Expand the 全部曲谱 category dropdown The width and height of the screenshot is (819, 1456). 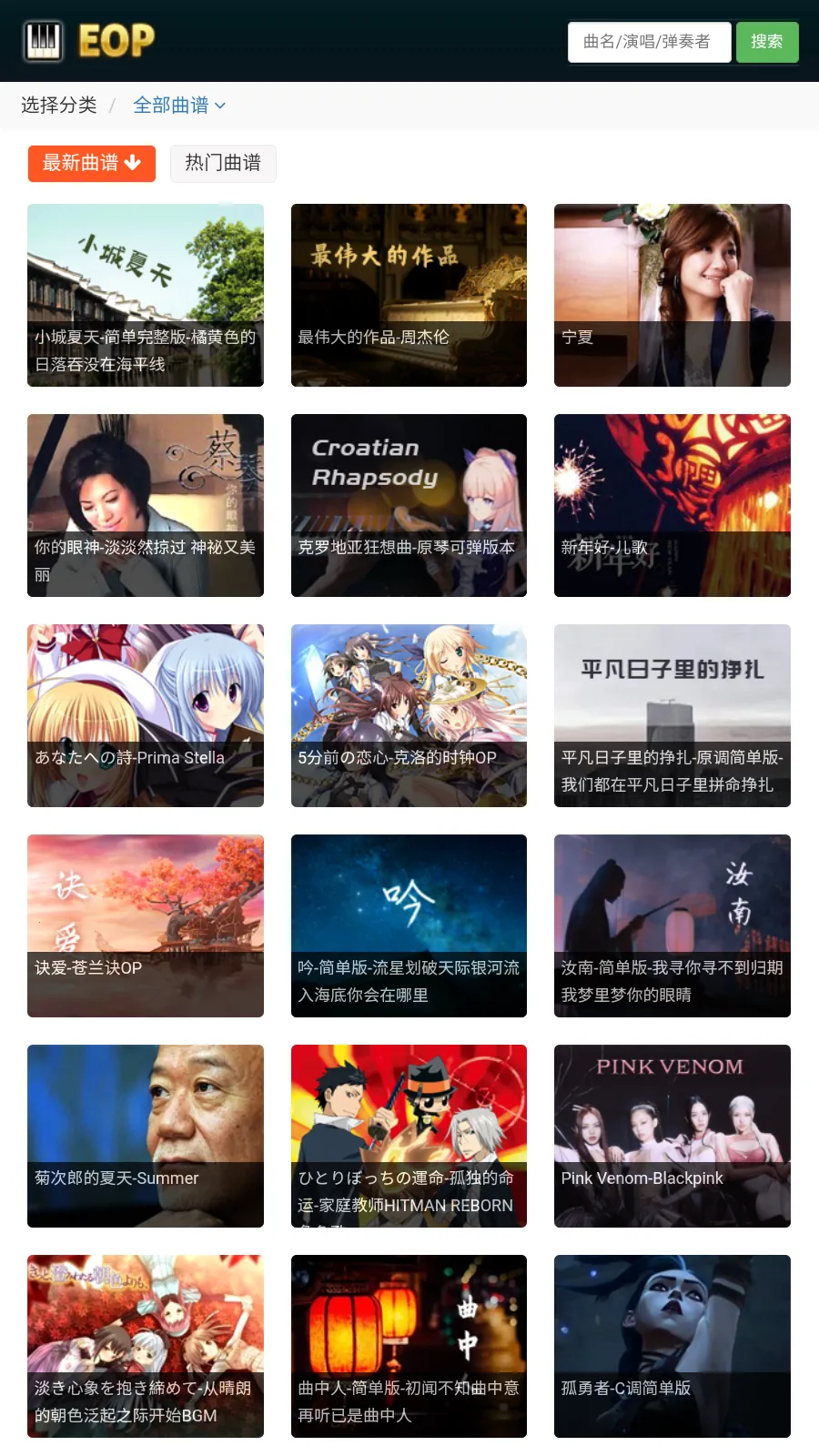178,105
